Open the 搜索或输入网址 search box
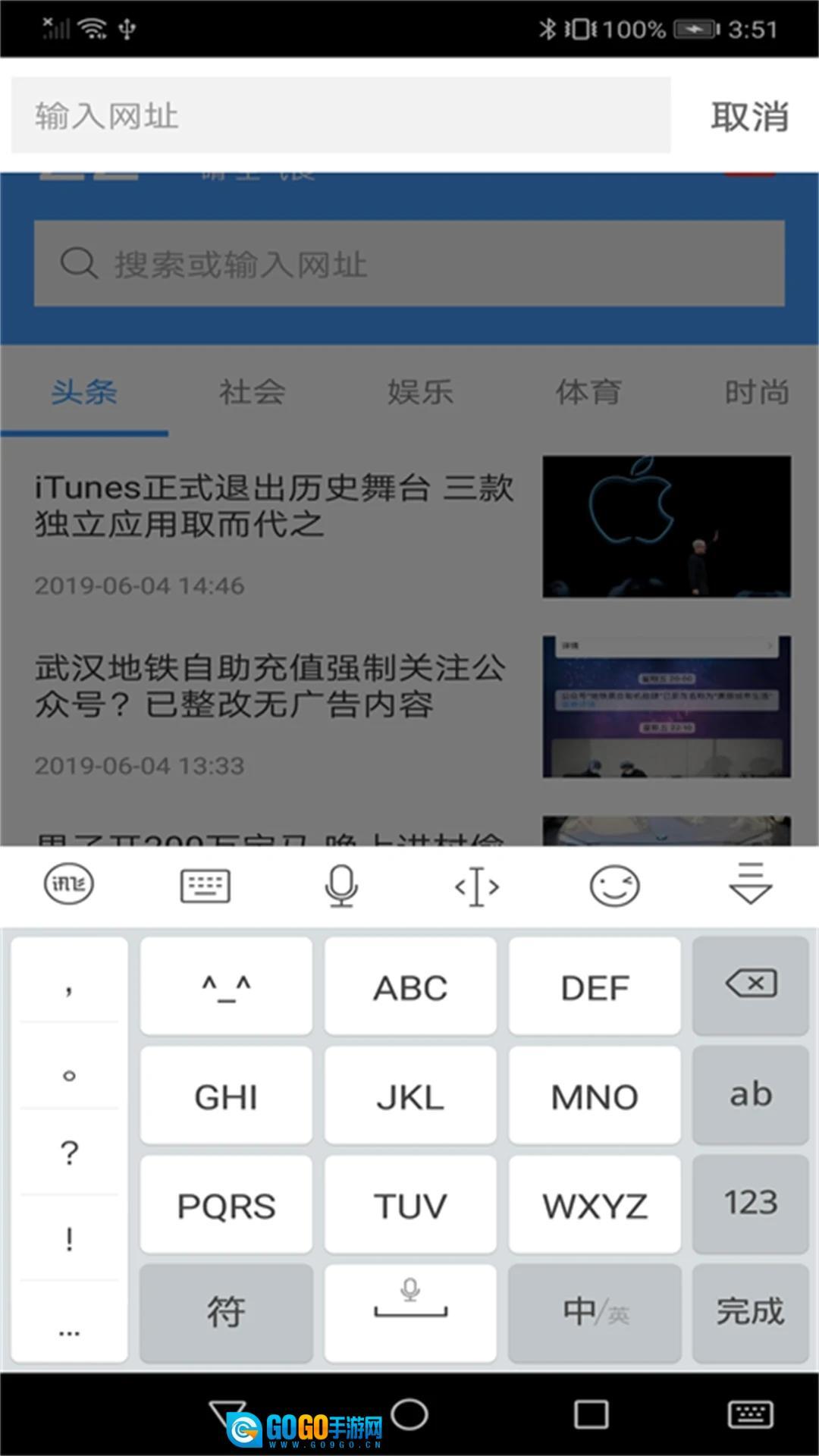The height and width of the screenshot is (1456, 819). click(409, 264)
